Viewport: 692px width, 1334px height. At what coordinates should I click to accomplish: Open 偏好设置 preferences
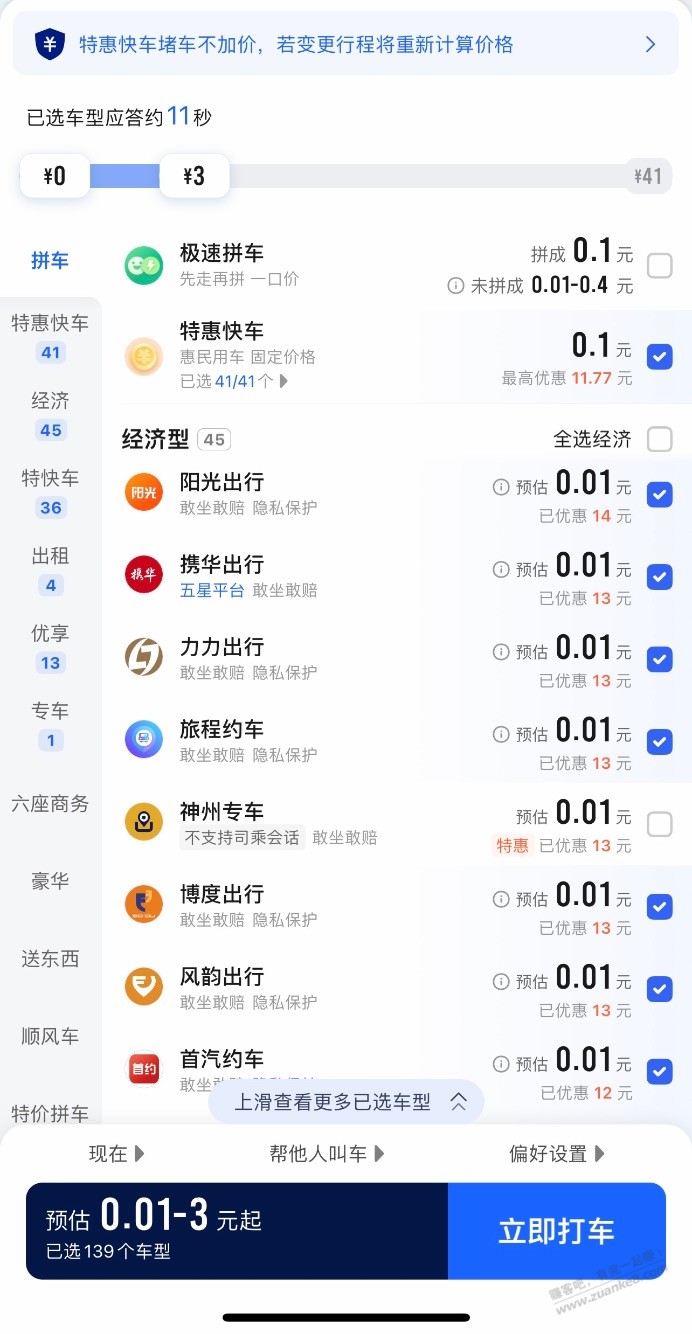556,1154
